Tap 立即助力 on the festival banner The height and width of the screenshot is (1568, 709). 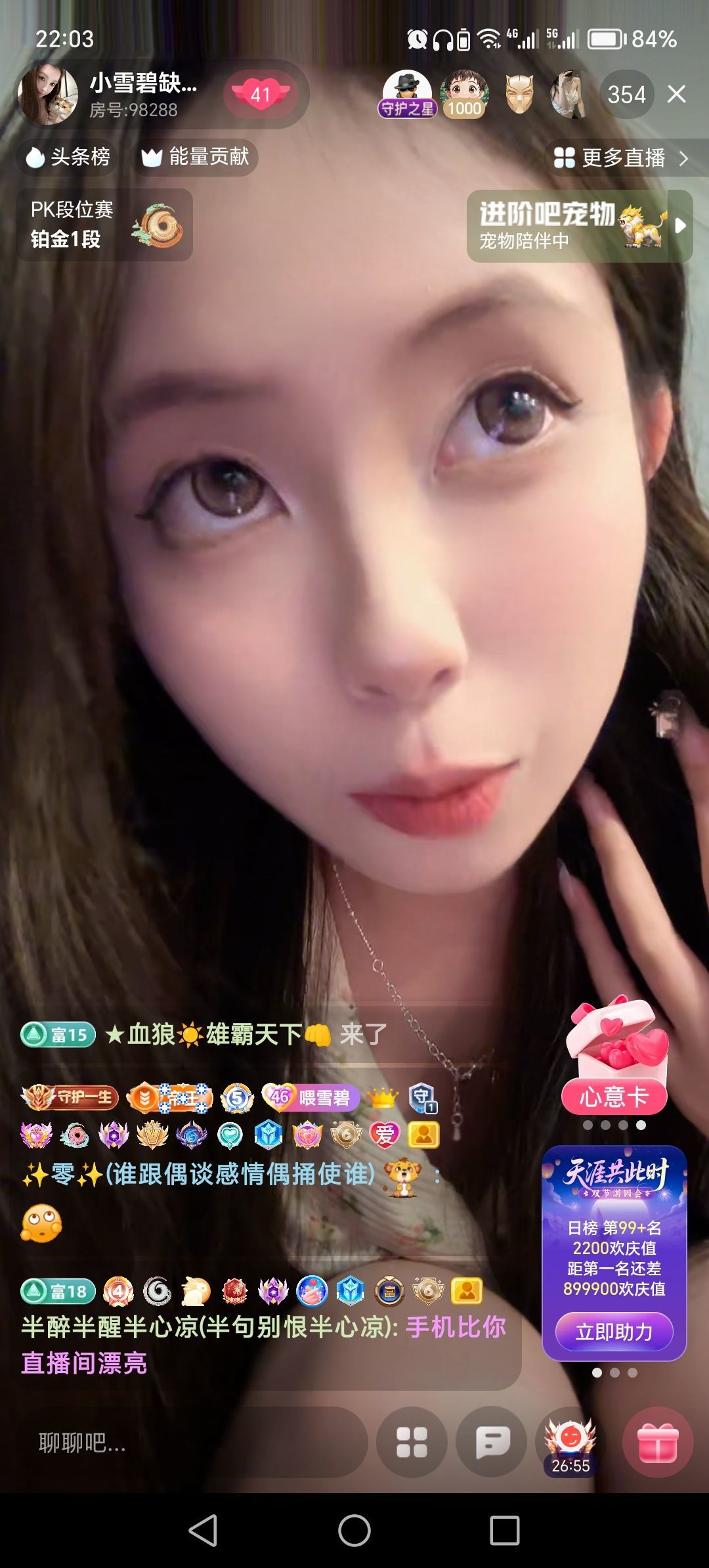click(614, 1332)
